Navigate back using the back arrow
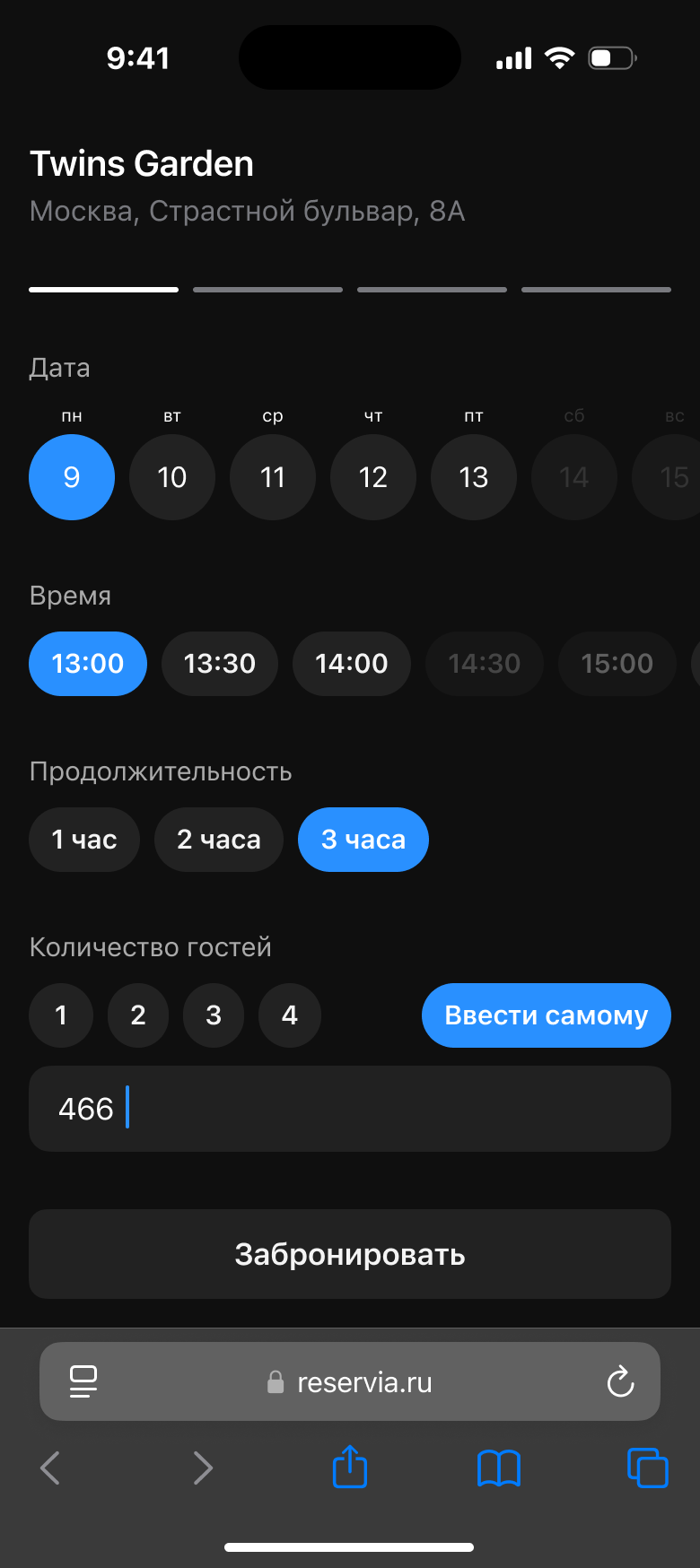Viewport: 700px width, 1568px height. pos(50,1468)
